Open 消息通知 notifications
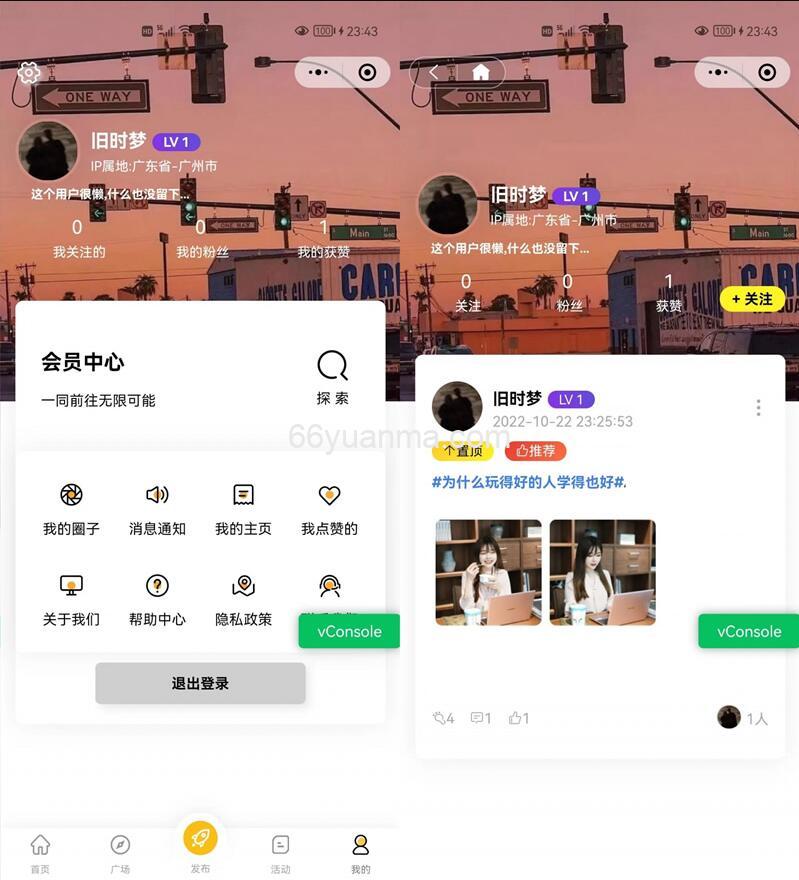799x880 pixels. (156, 508)
